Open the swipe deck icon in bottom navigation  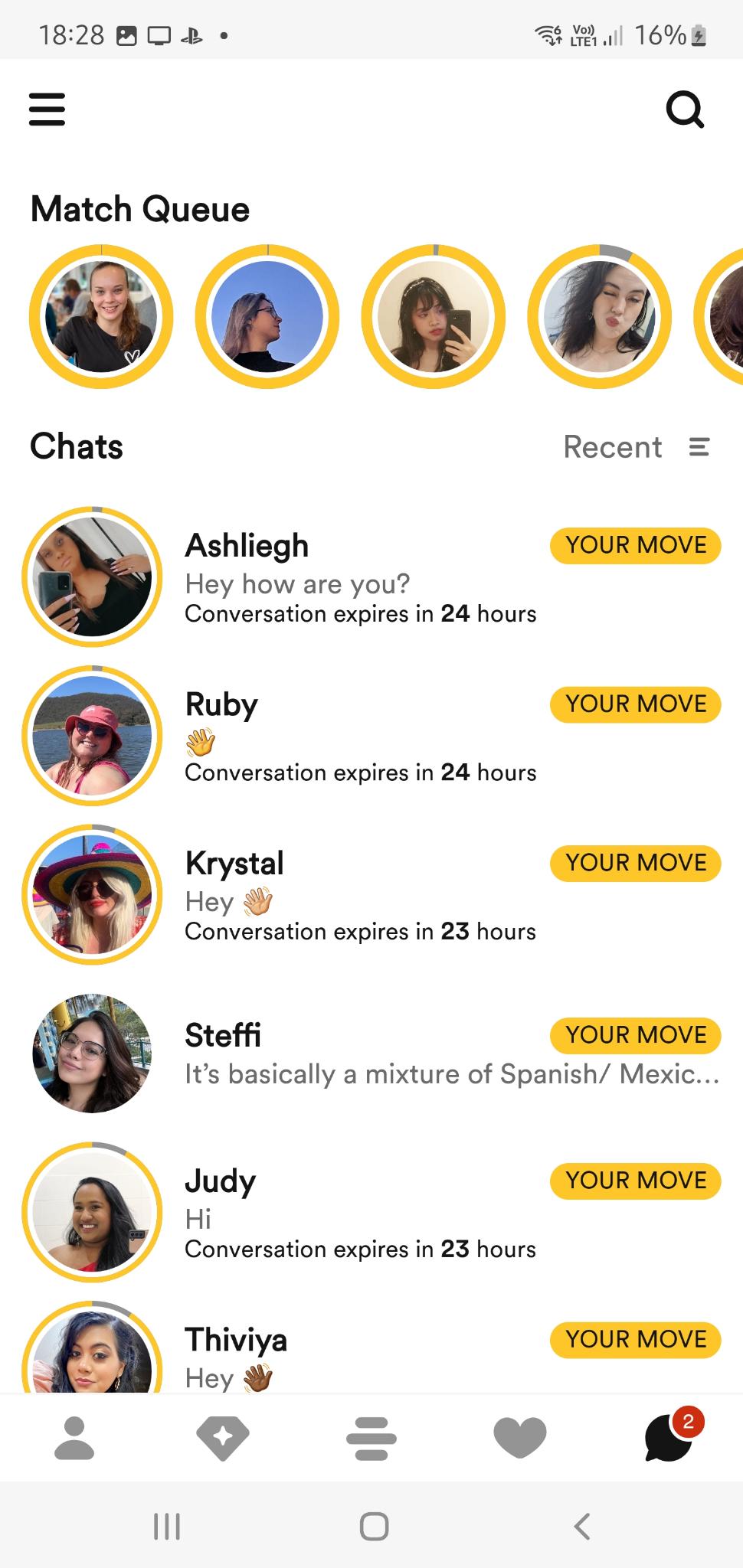point(371,1438)
